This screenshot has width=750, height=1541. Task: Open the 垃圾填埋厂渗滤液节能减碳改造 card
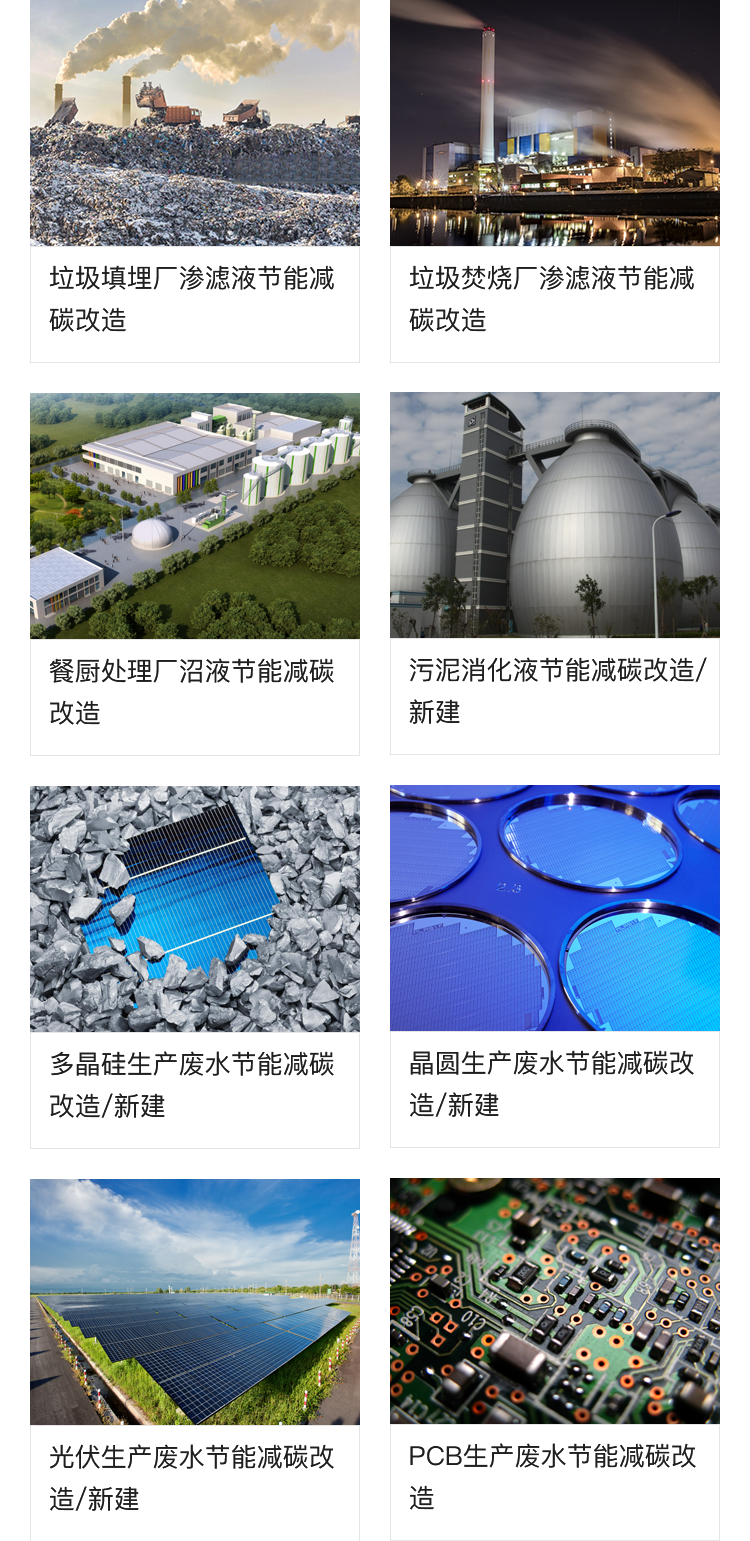point(194,180)
